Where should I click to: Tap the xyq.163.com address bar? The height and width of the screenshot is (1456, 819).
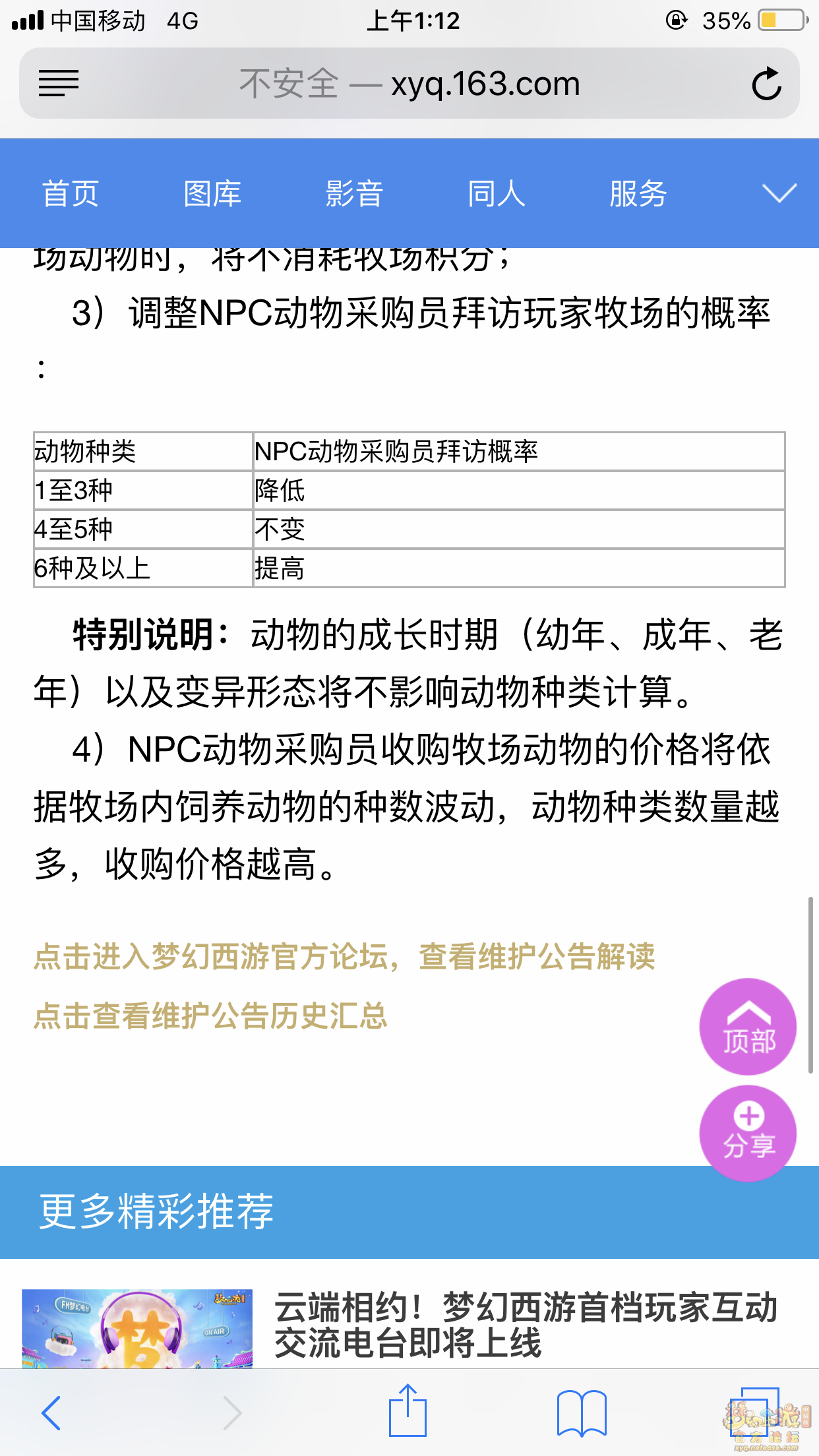(409, 84)
